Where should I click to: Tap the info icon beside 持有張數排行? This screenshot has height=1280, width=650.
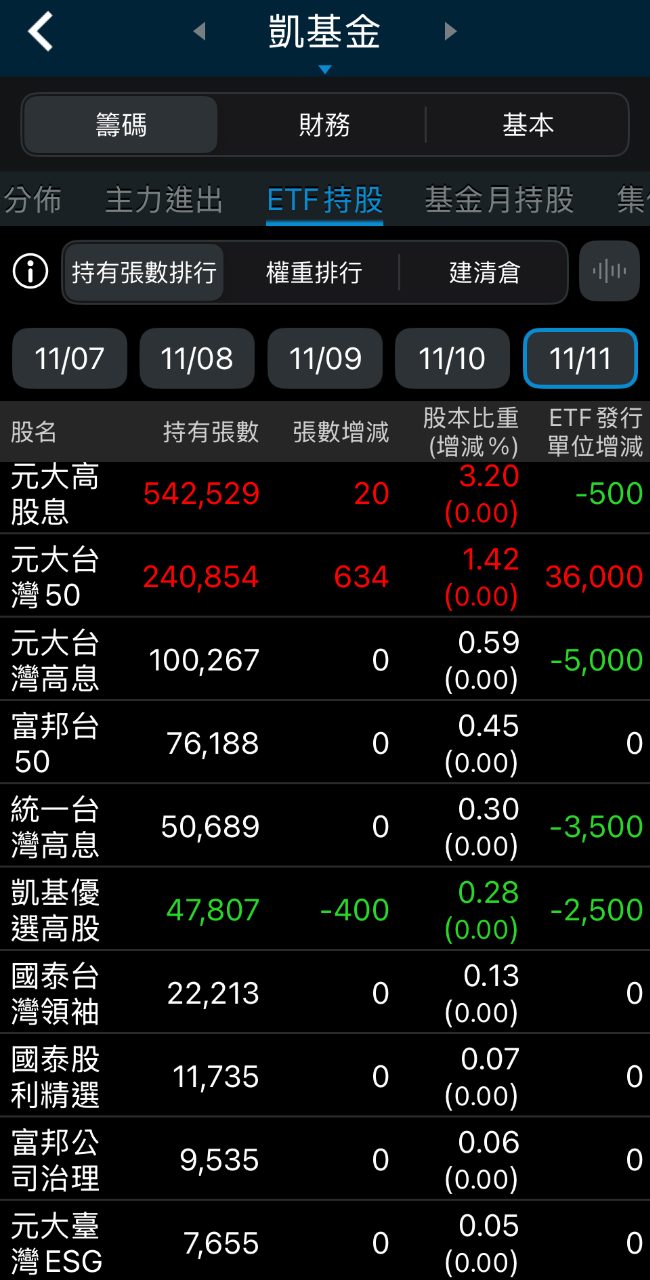pyautogui.click(x=30, y=271)
